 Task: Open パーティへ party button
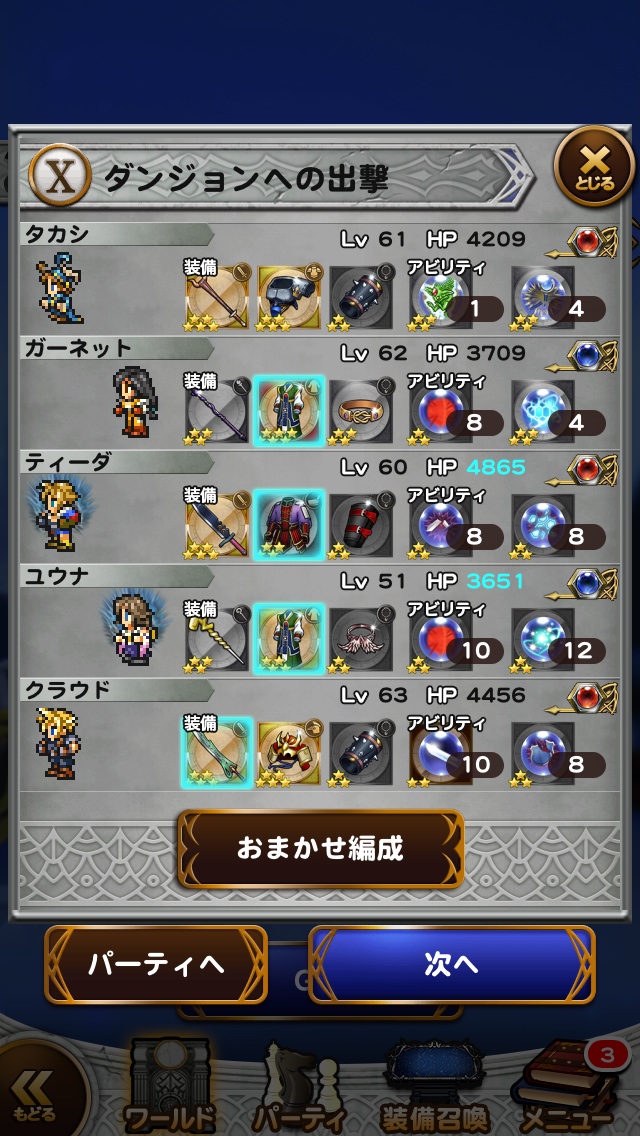(156, 964)
